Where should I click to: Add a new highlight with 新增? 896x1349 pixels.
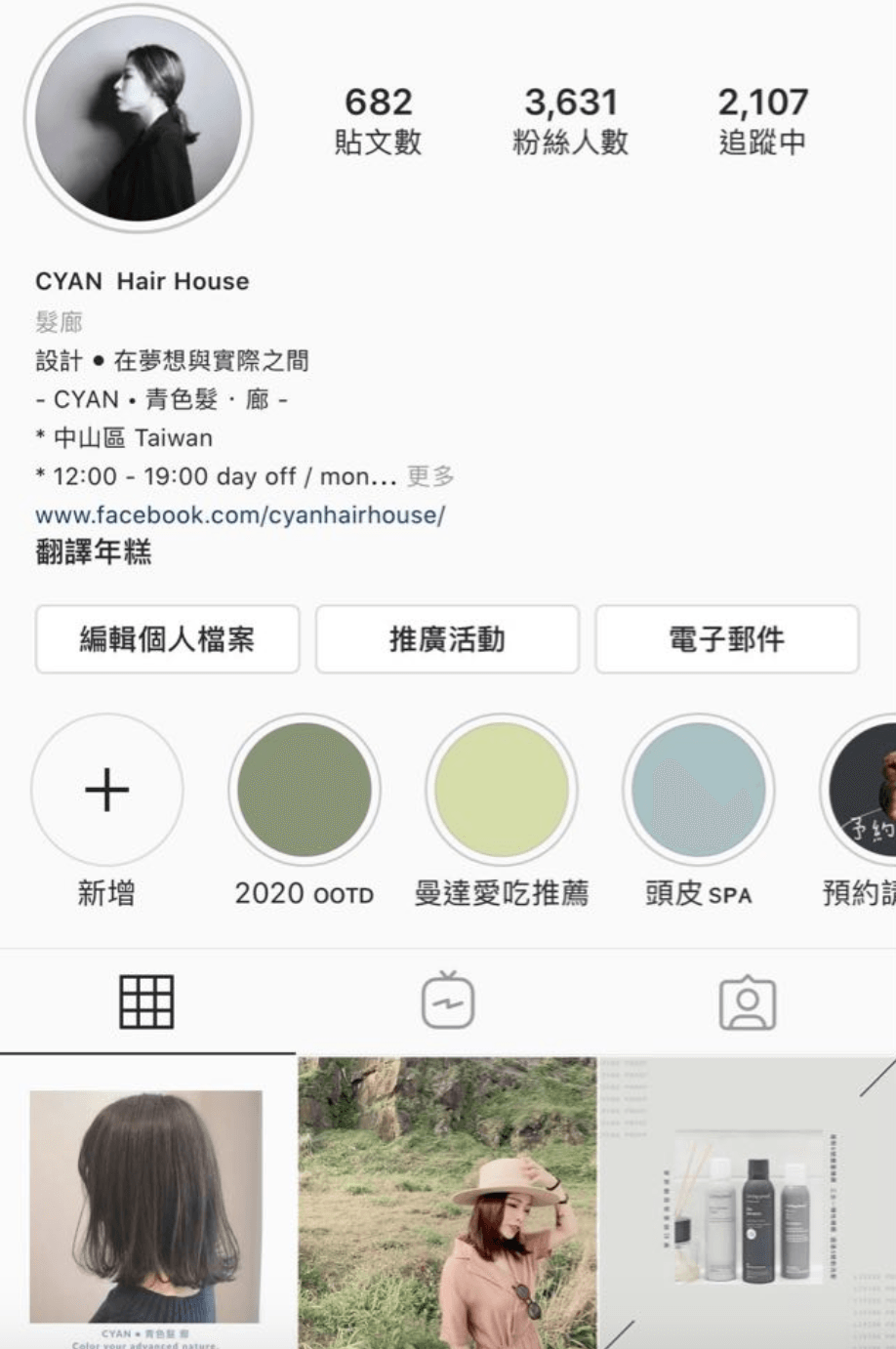[106, 790]
